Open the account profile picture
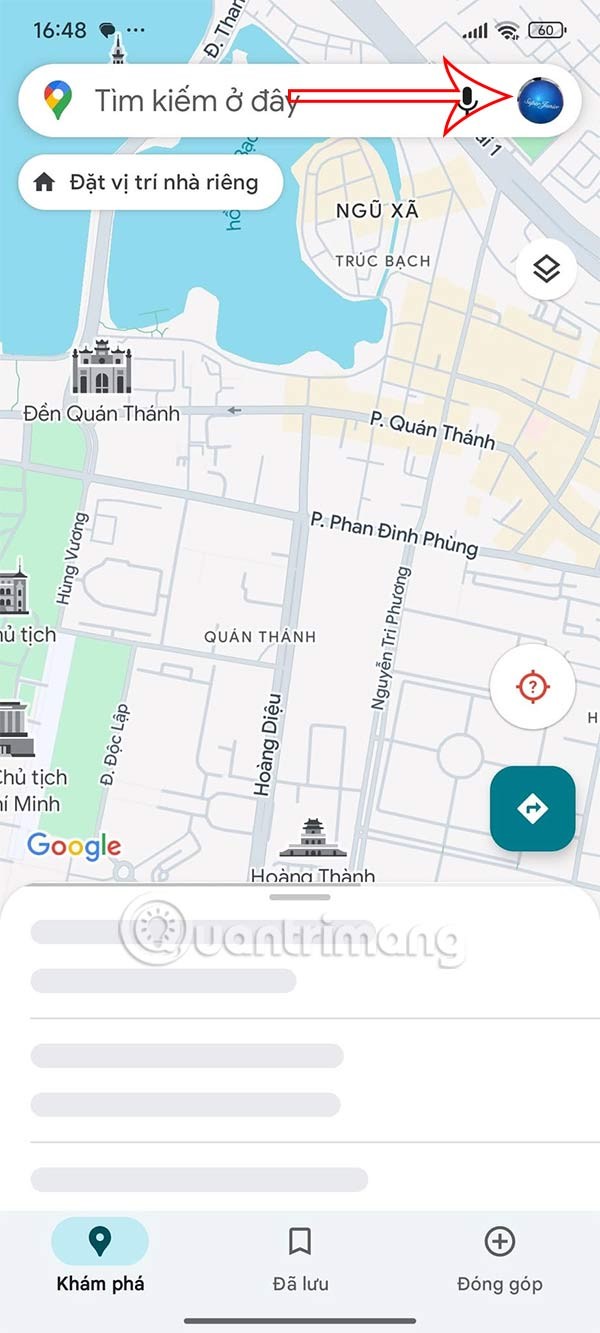Screen dimensions: 600x1333 (x=540, y=100)
